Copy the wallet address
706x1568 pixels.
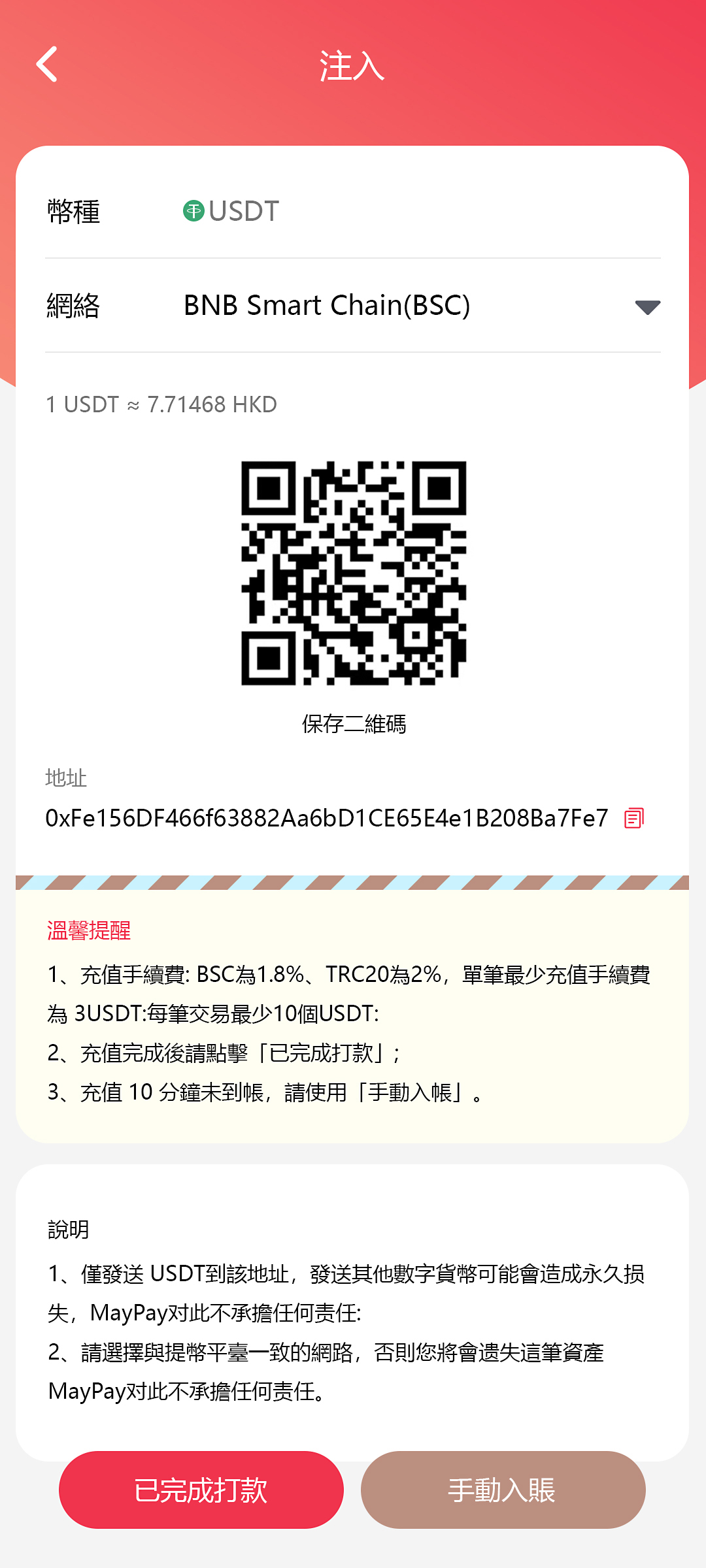point(633,818)
